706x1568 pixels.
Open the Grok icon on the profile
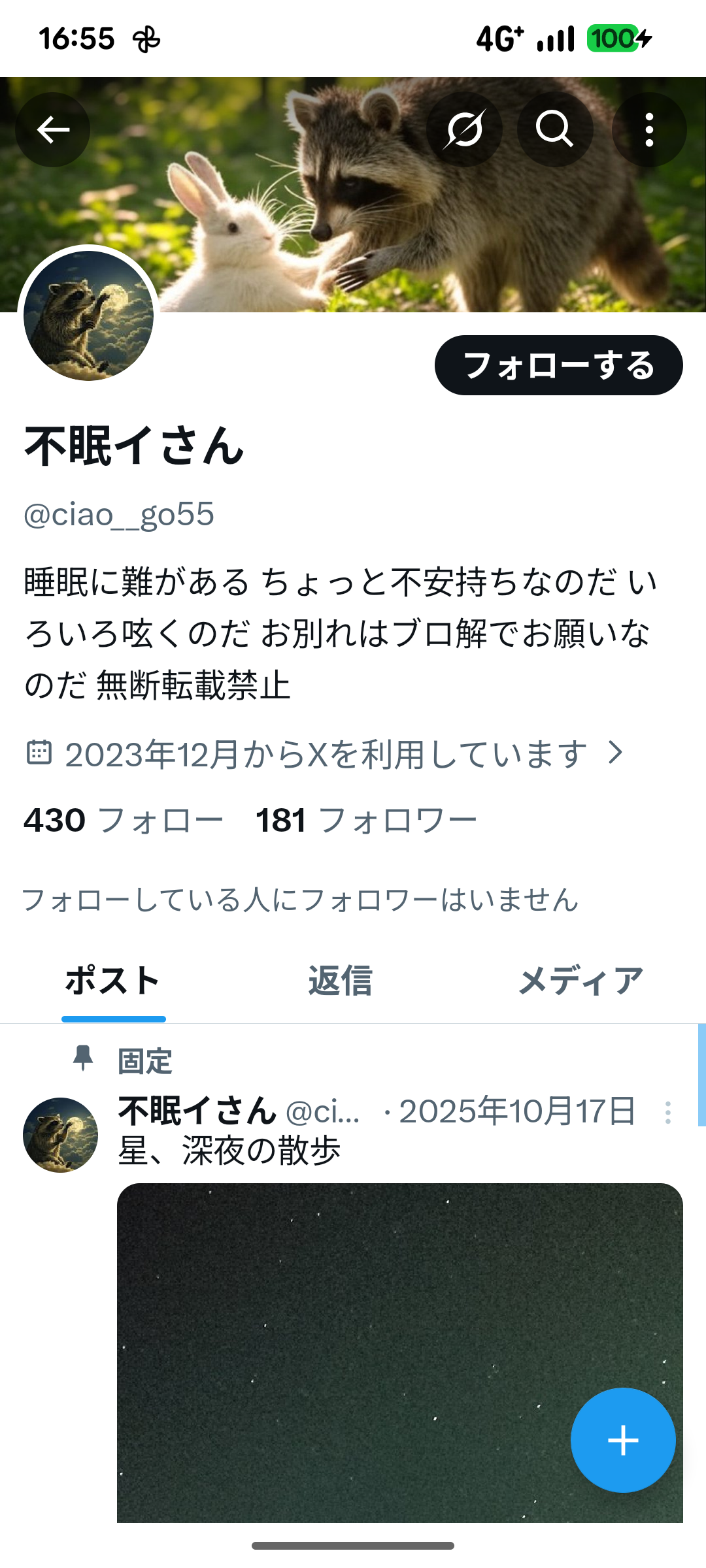pyautogui.click(x=464, y=130)
